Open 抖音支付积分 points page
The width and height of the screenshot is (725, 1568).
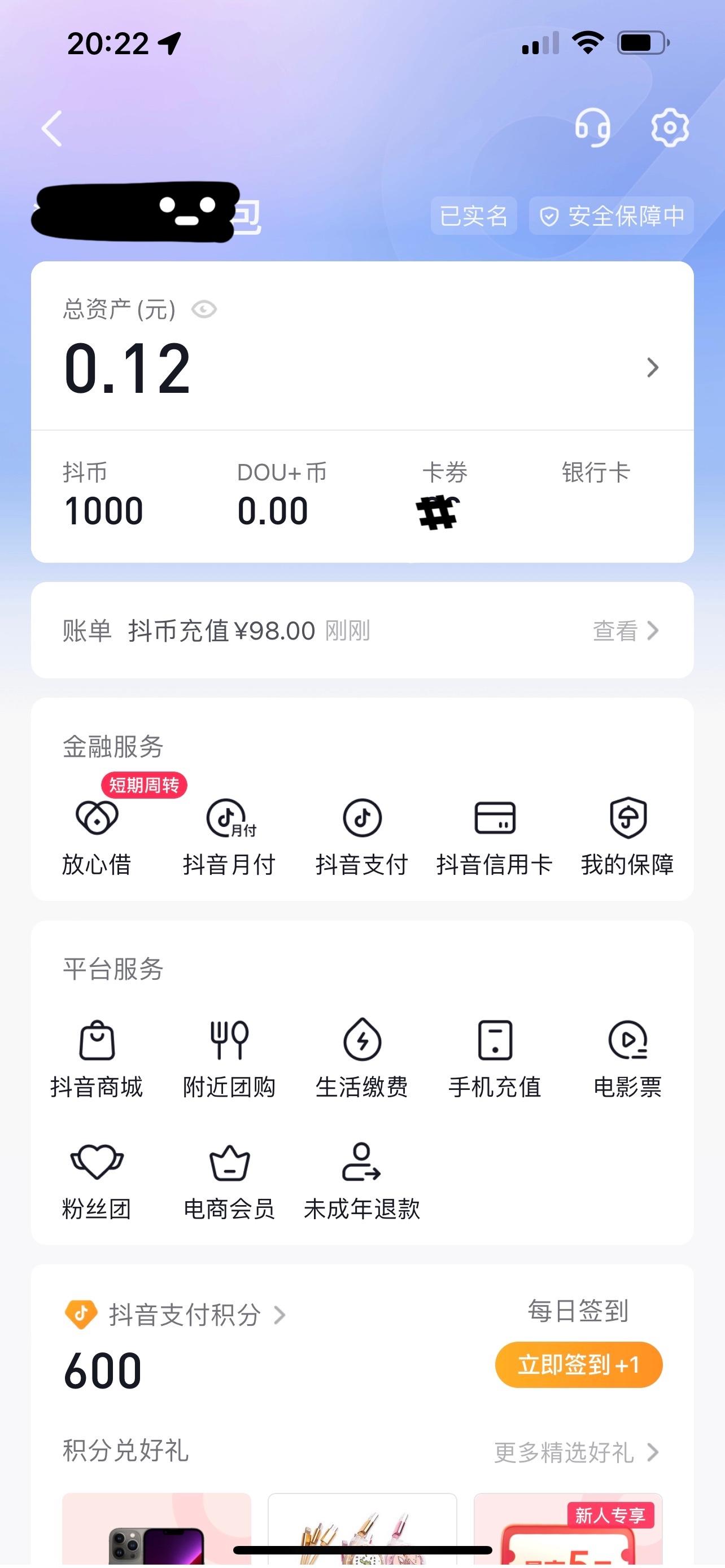pyautogui.click(x=185, y=1315)
